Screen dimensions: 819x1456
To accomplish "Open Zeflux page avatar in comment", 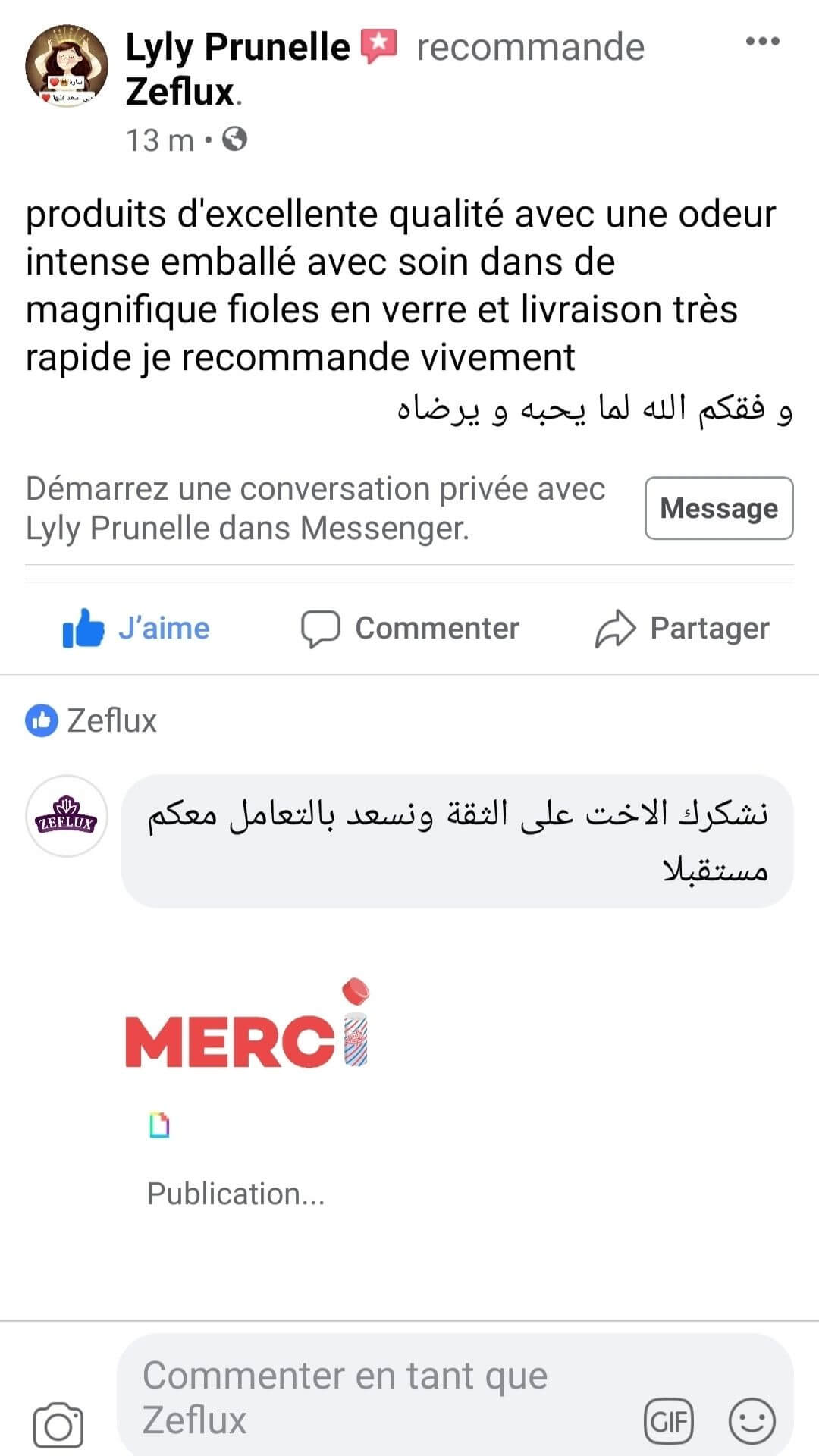I will coord(67,817).
